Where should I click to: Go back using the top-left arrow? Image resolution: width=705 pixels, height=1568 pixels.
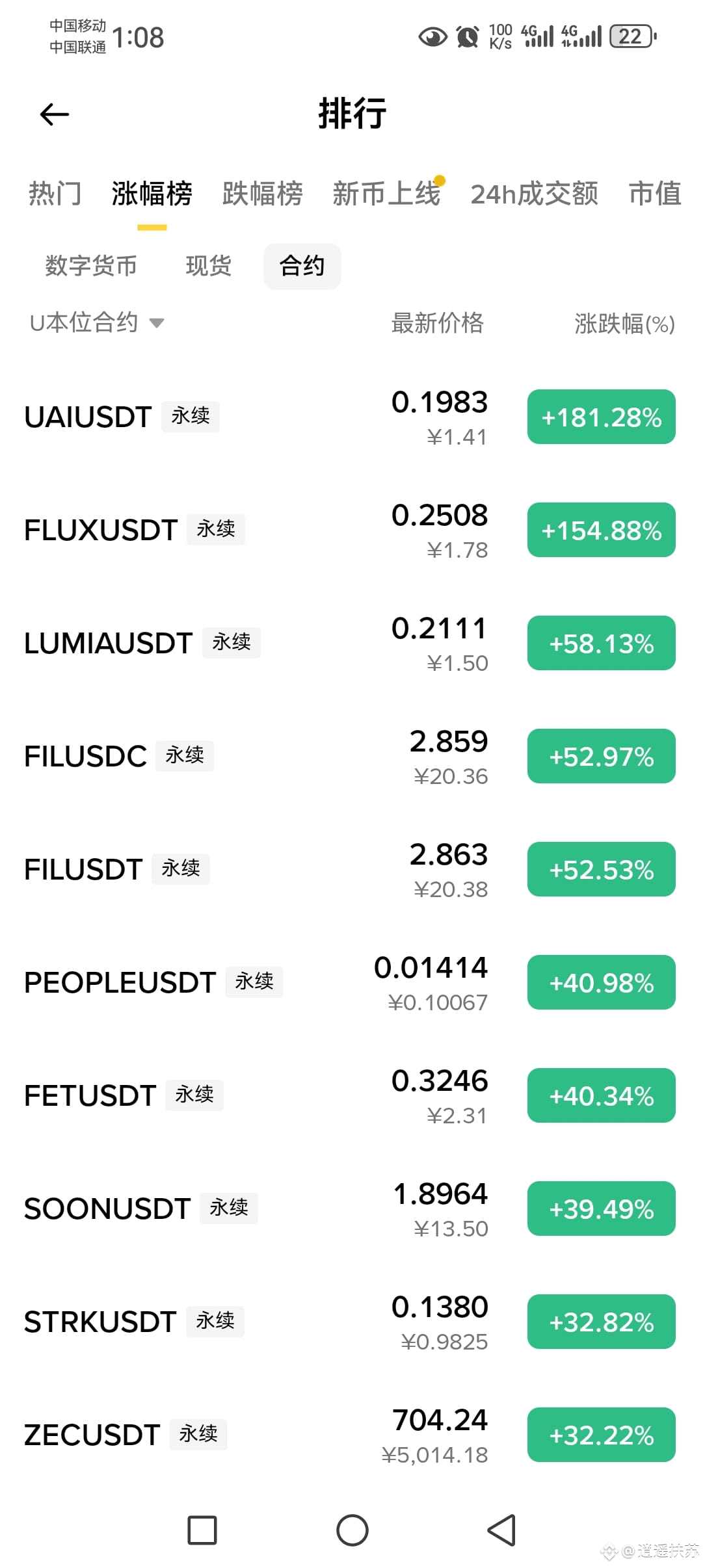click(55, 114)
